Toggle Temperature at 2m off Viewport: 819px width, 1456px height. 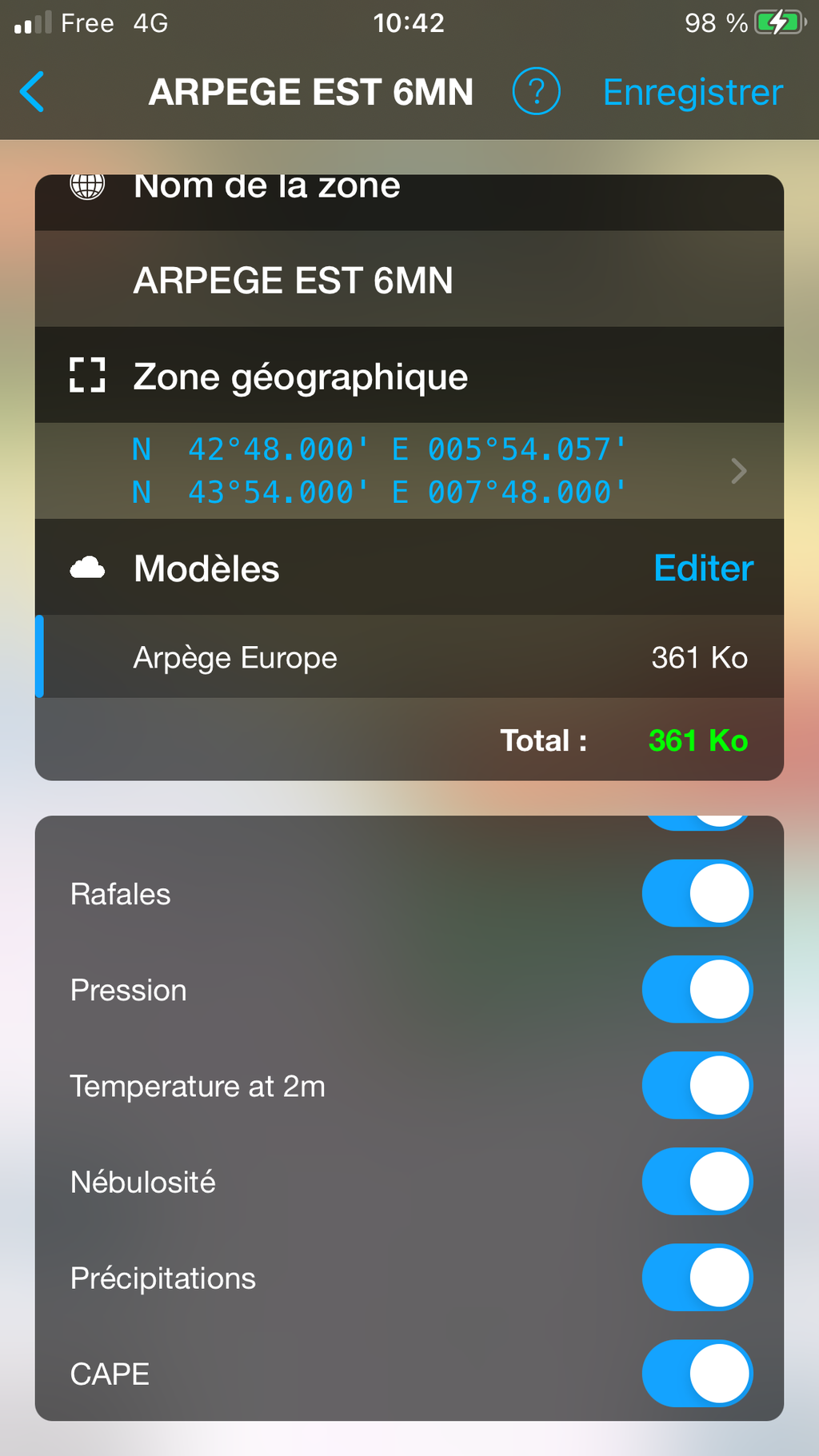(697, 1085)
